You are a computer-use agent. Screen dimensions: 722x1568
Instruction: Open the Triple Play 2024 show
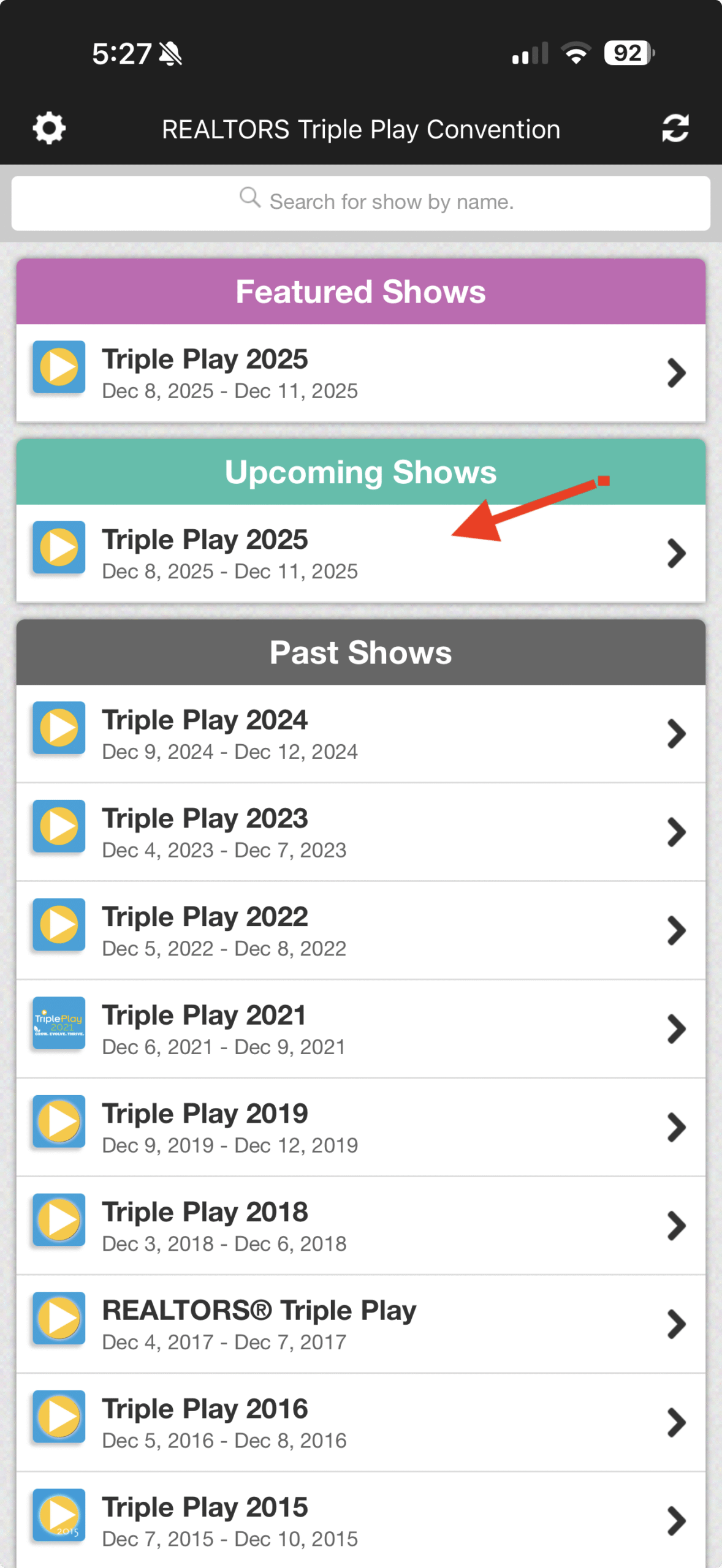point(360,734)
